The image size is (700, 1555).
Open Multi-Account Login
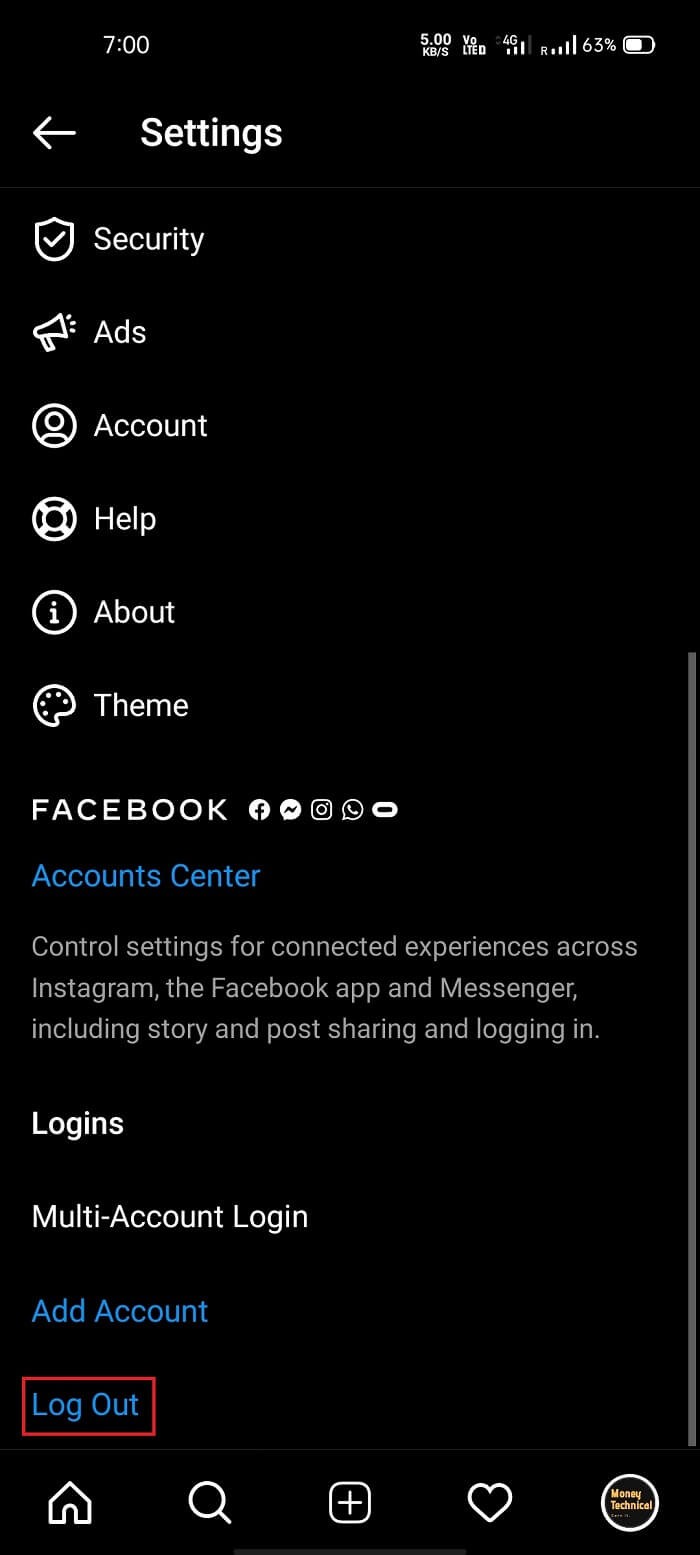(170, 1217)
